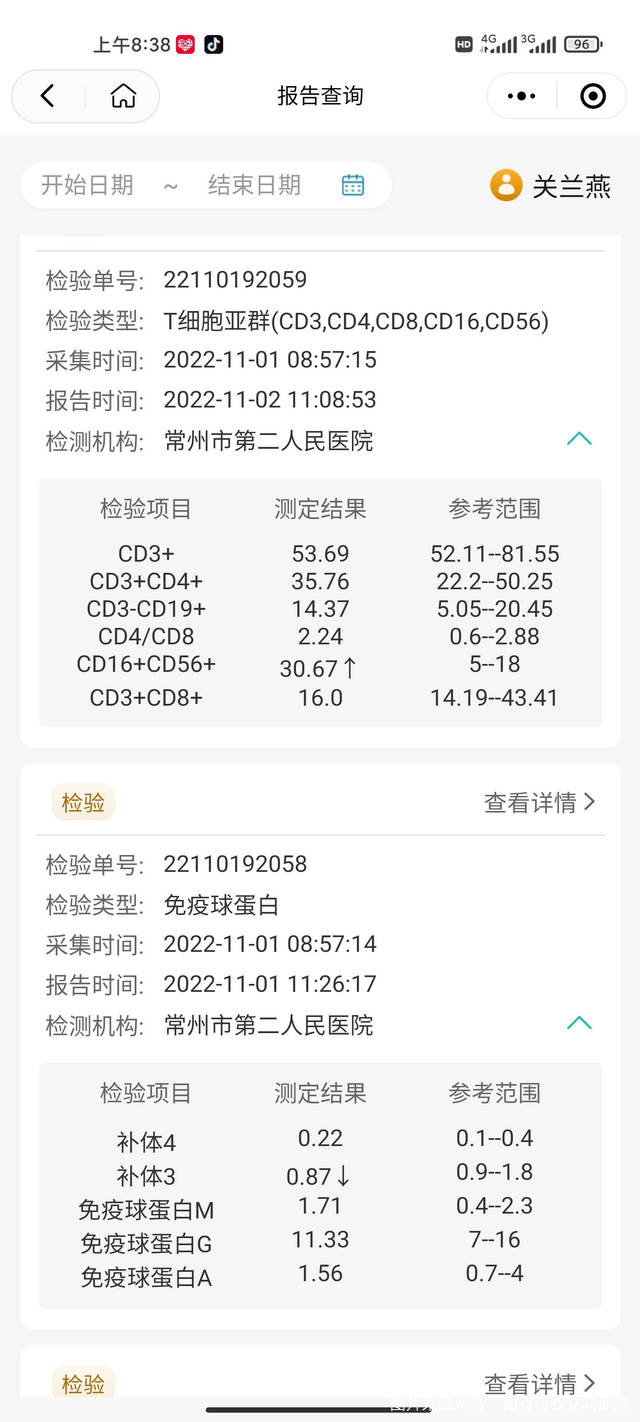Collapse the 免疫球蛋白 results table

click(579, 1023)
